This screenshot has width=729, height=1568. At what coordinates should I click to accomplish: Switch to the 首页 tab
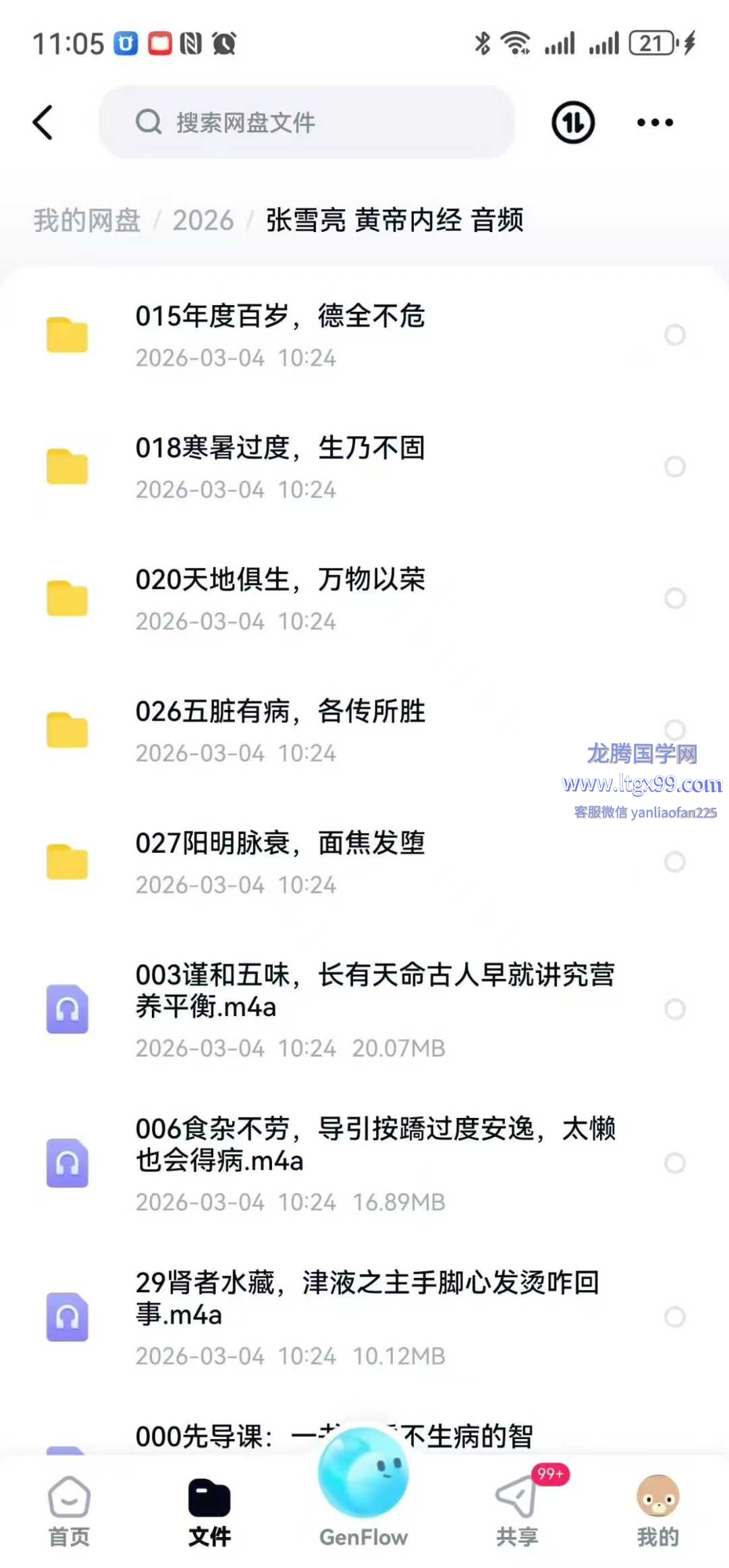click(x=69, y=1510)
